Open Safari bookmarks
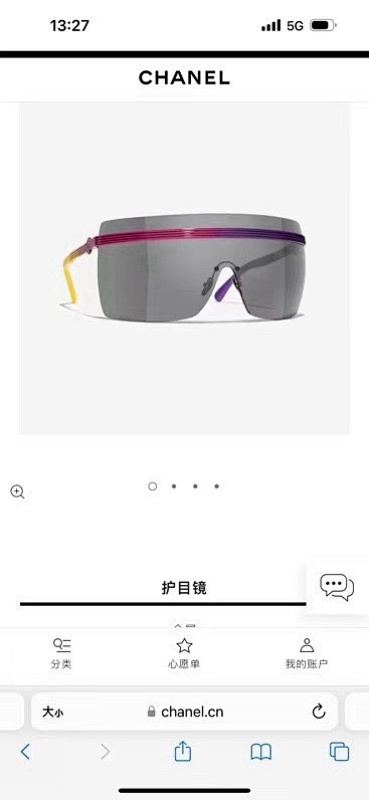369x800 pixels. point(261,752)
